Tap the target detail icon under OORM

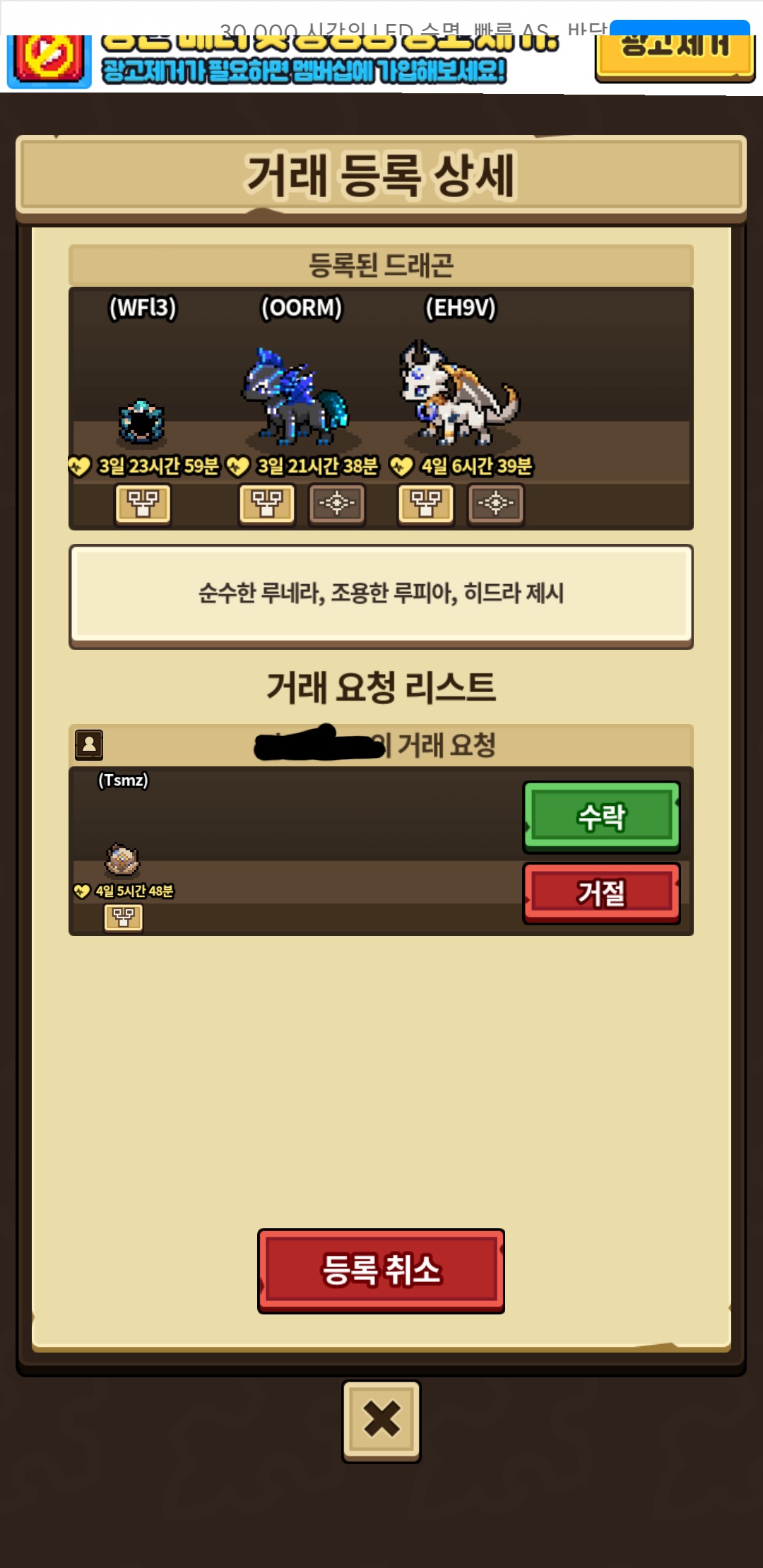(337, 504)
